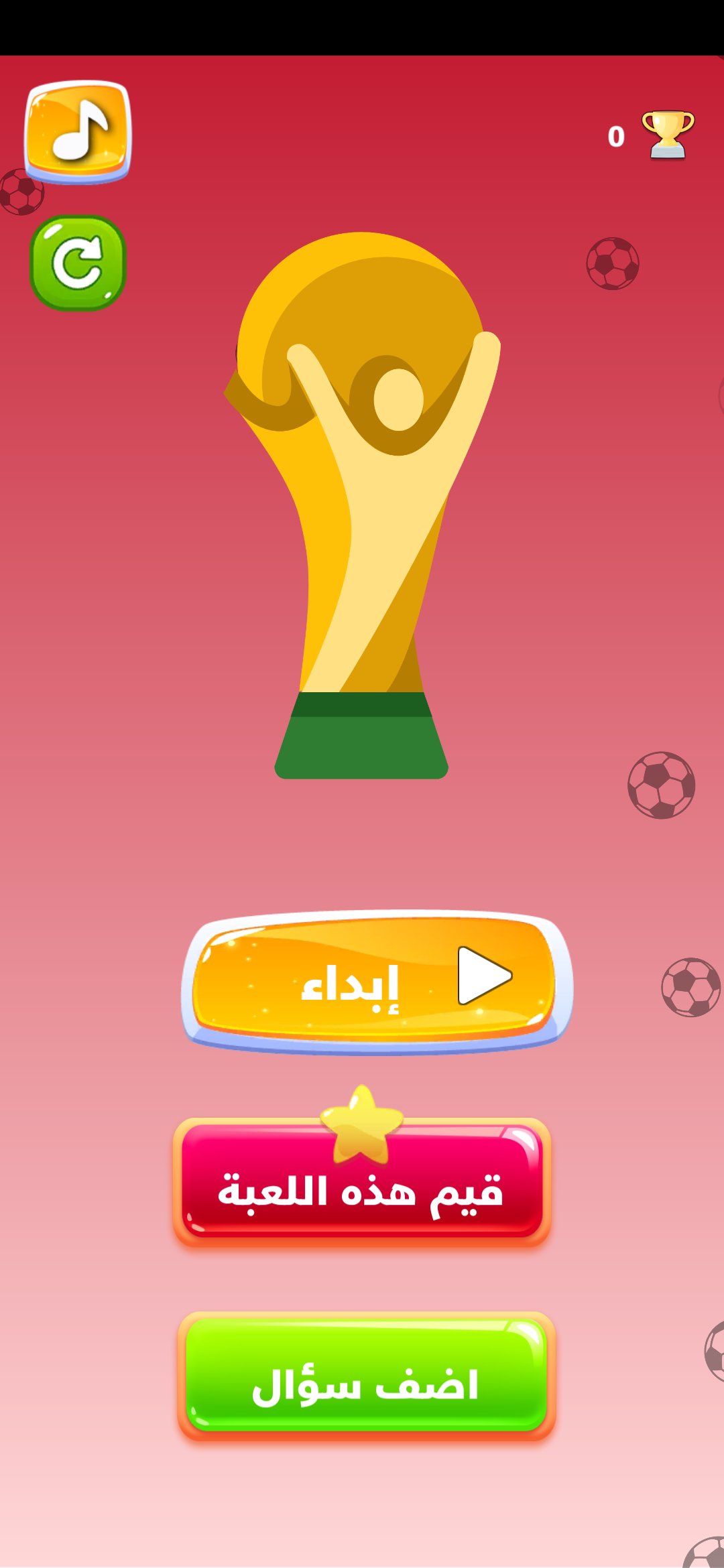Open the اضف سؤال add question button

pos(366,1376)
